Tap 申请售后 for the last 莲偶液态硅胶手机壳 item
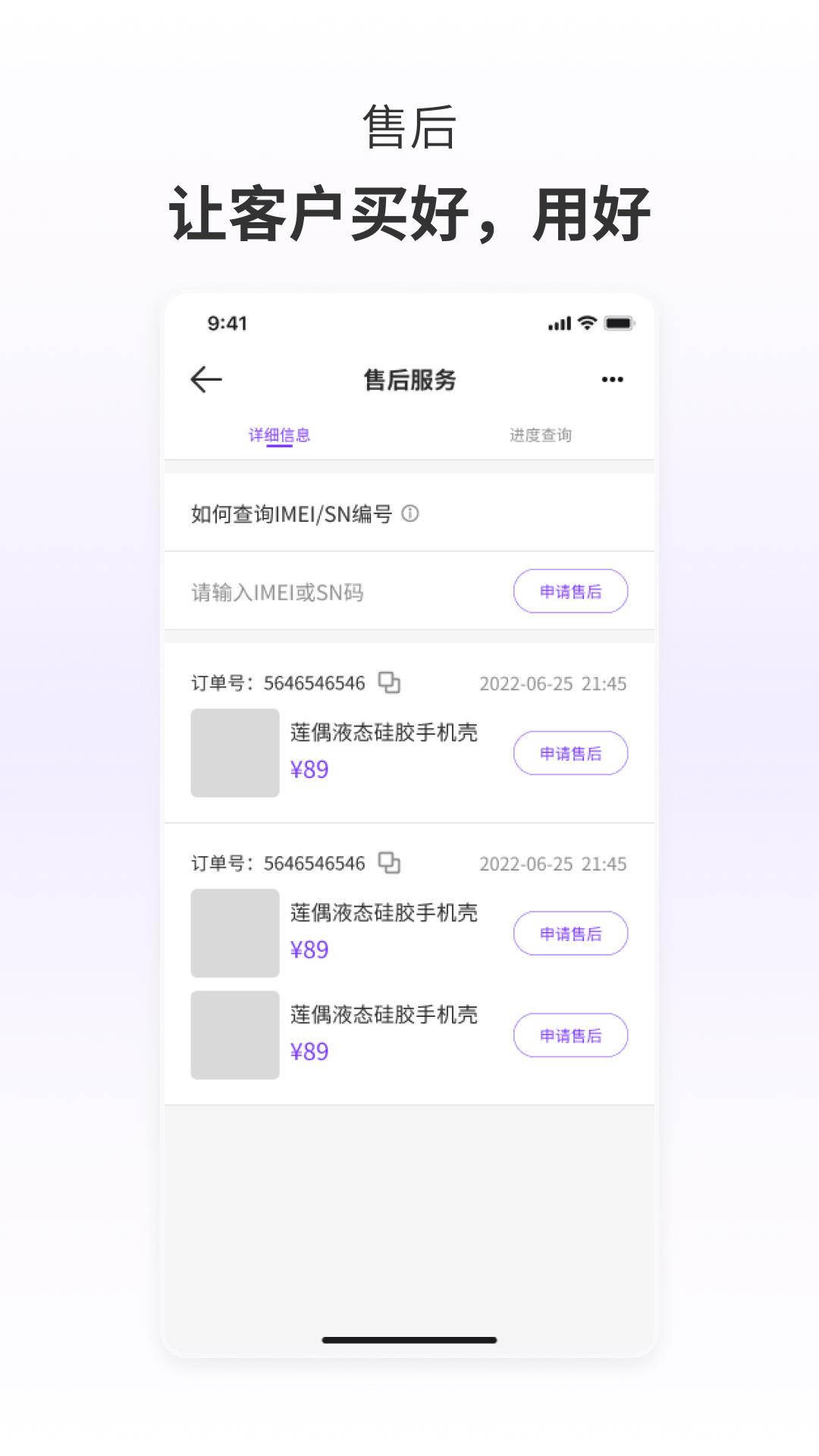The image size is (819, 1456). point(571,1035)
